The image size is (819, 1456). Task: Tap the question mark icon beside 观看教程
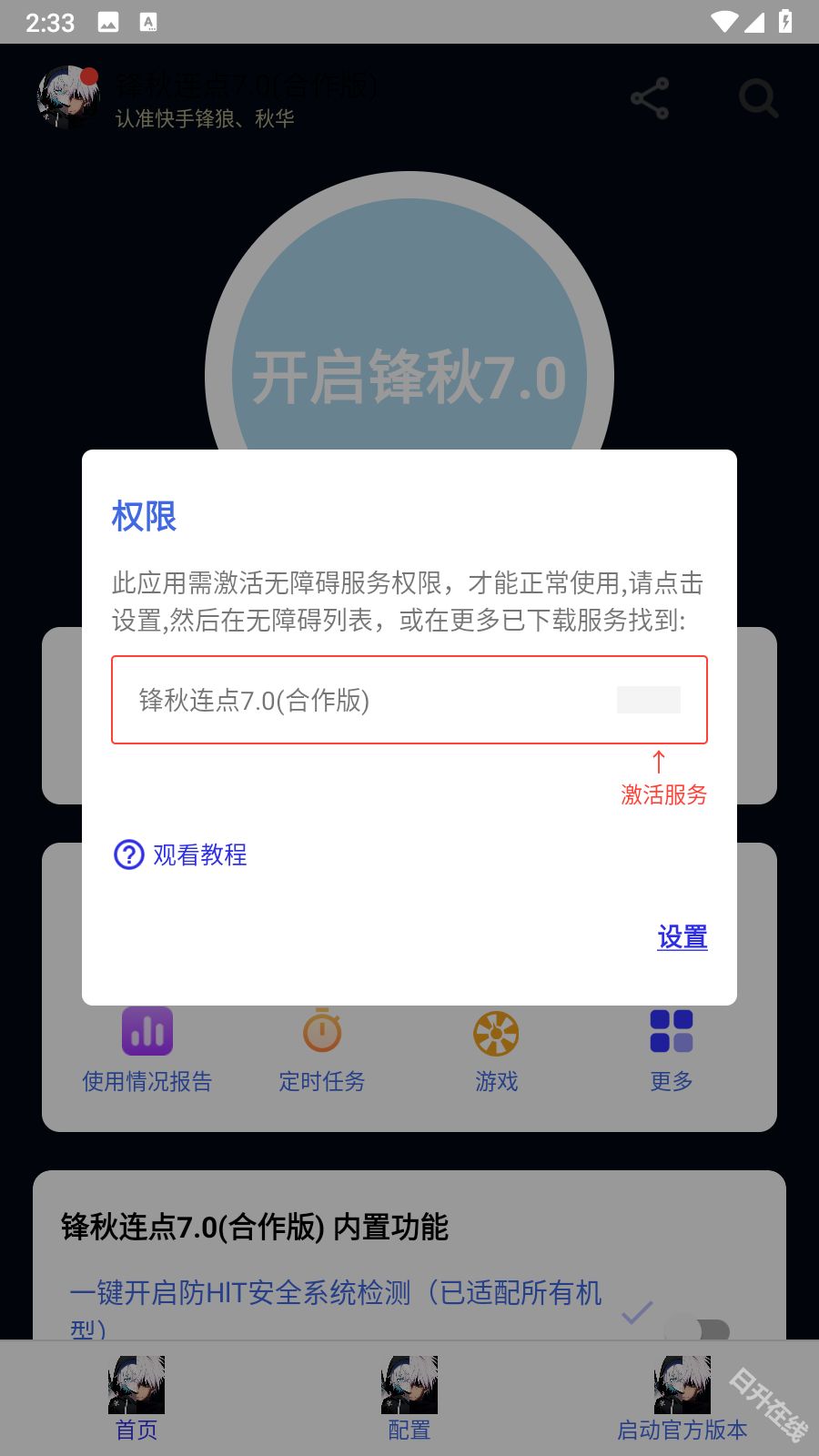127,854
